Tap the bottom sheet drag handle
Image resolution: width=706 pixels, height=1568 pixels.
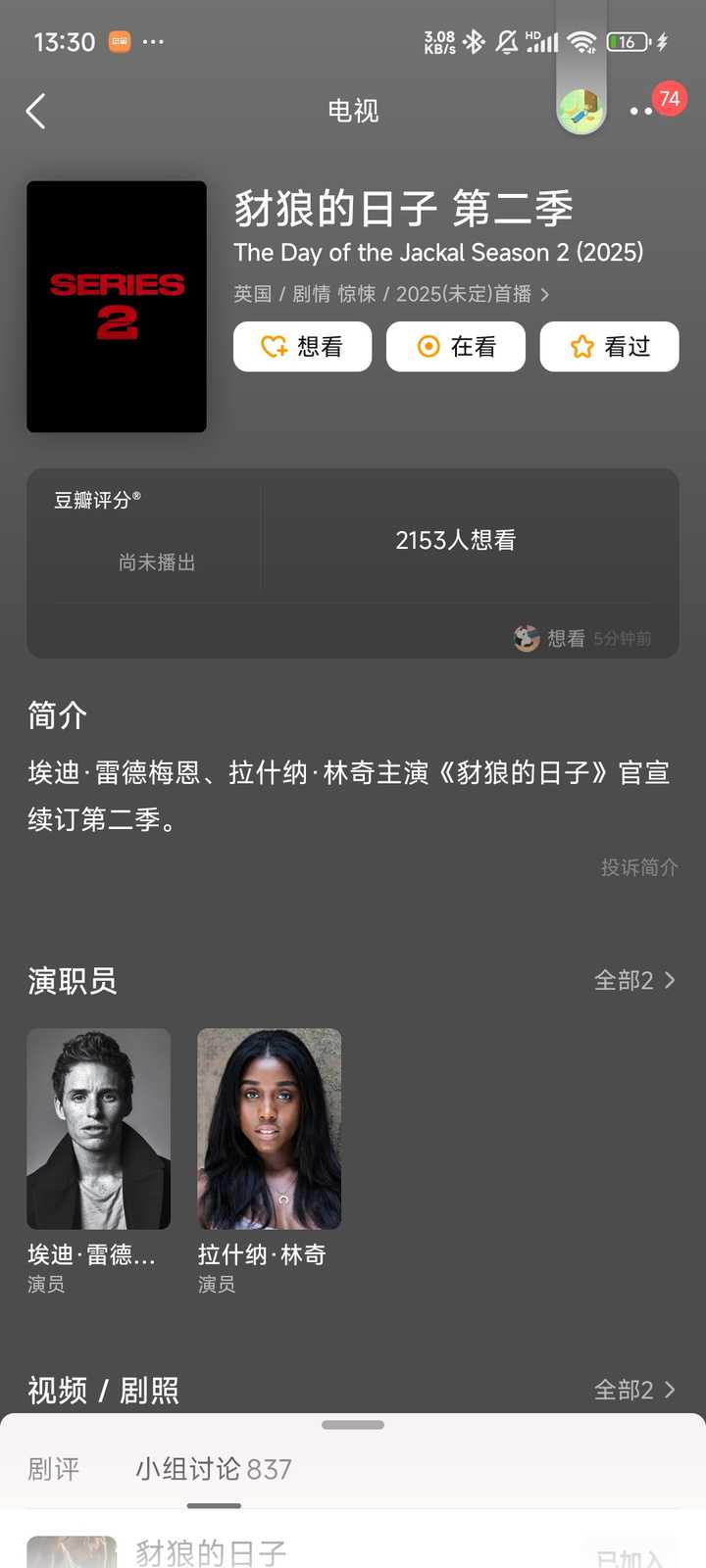[x=353, y=1425]
